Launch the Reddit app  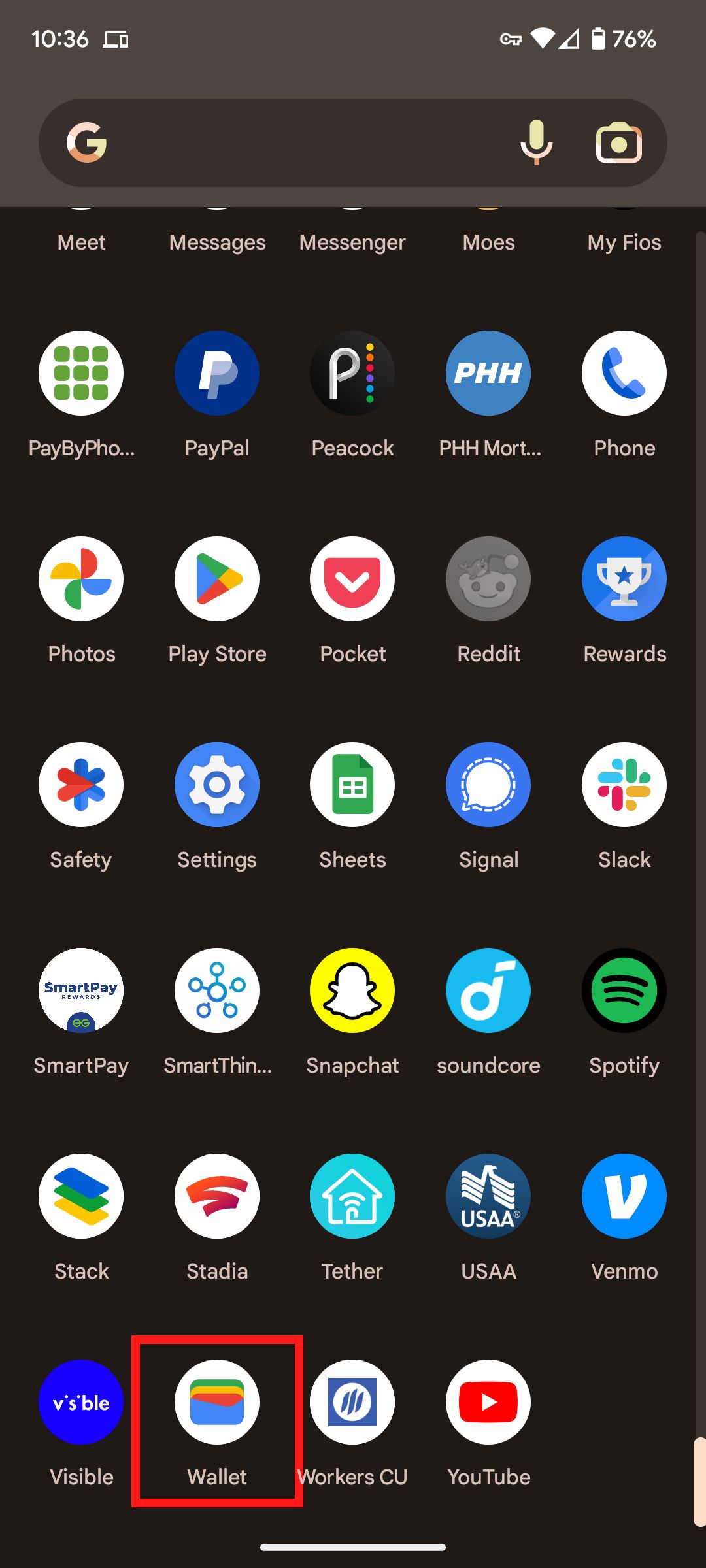488,579
